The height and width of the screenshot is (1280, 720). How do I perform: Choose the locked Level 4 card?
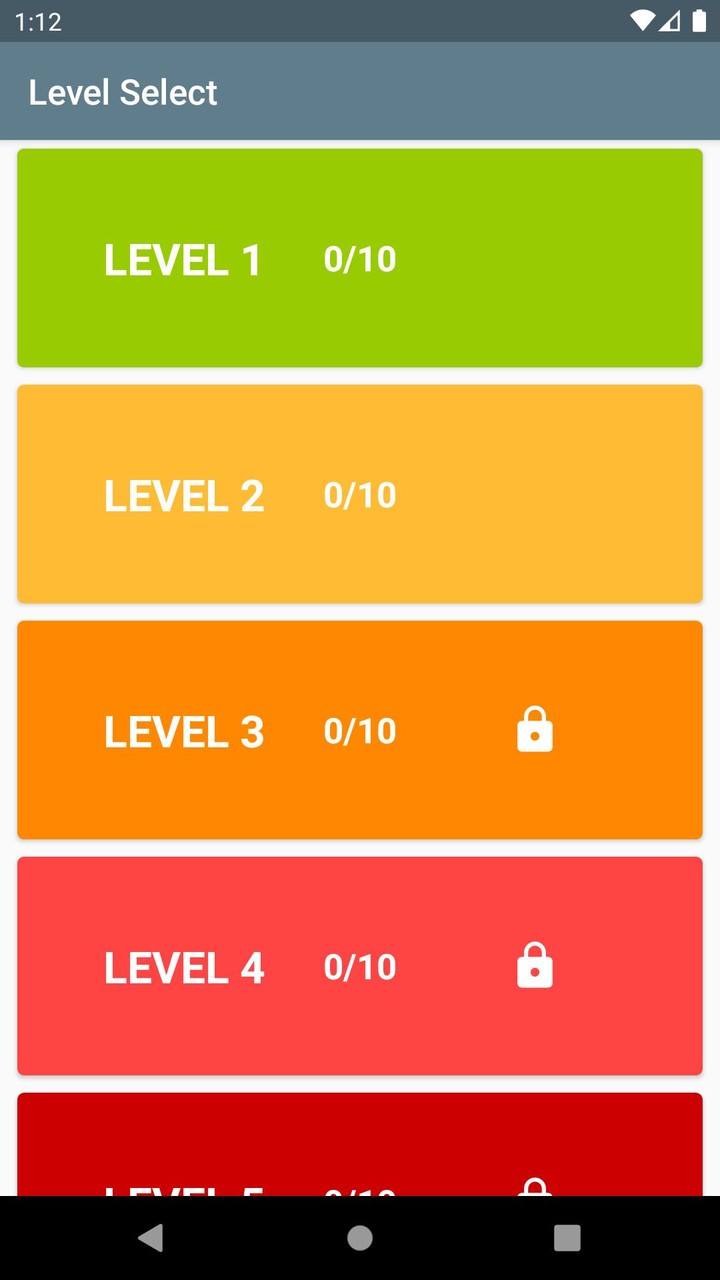pos(360,966)
